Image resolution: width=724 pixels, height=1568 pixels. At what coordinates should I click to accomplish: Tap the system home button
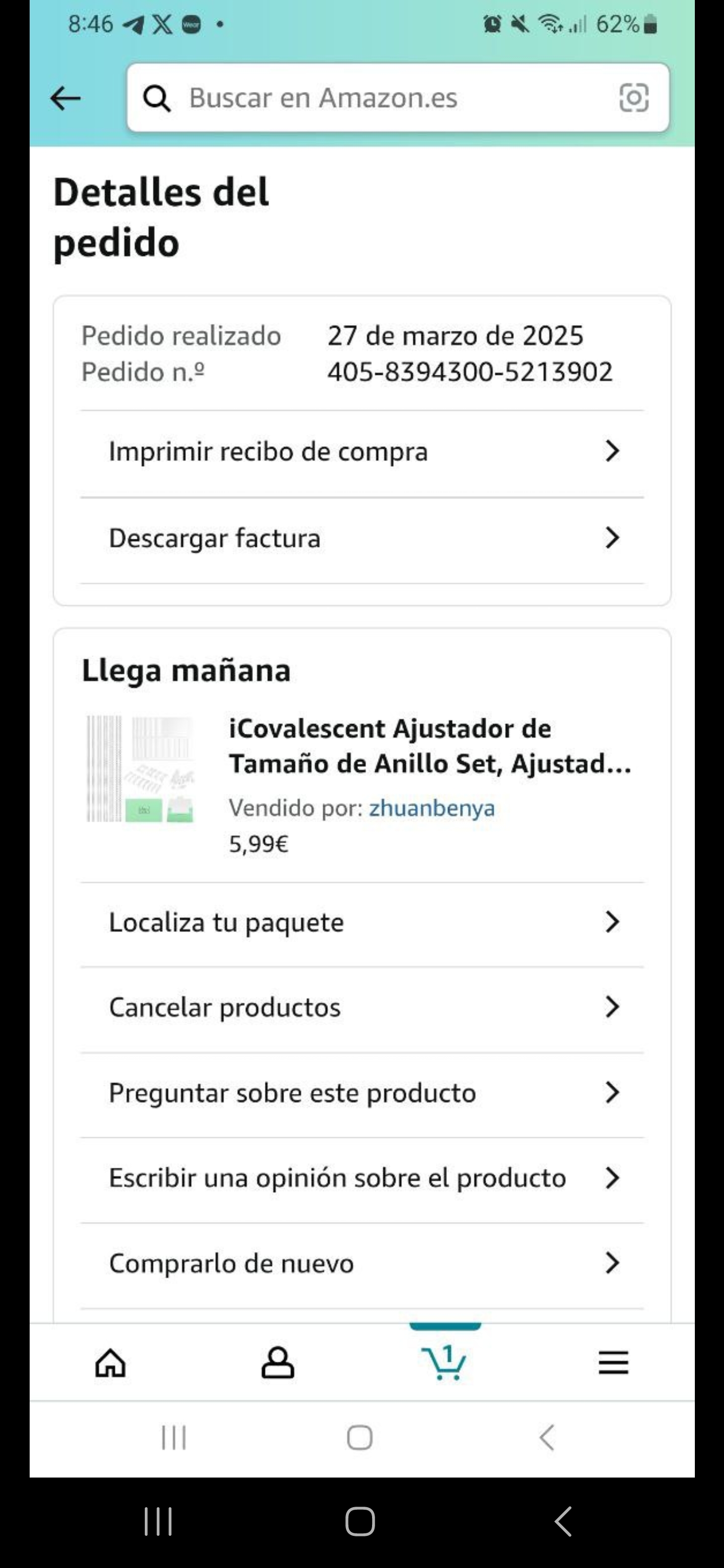360,1522
